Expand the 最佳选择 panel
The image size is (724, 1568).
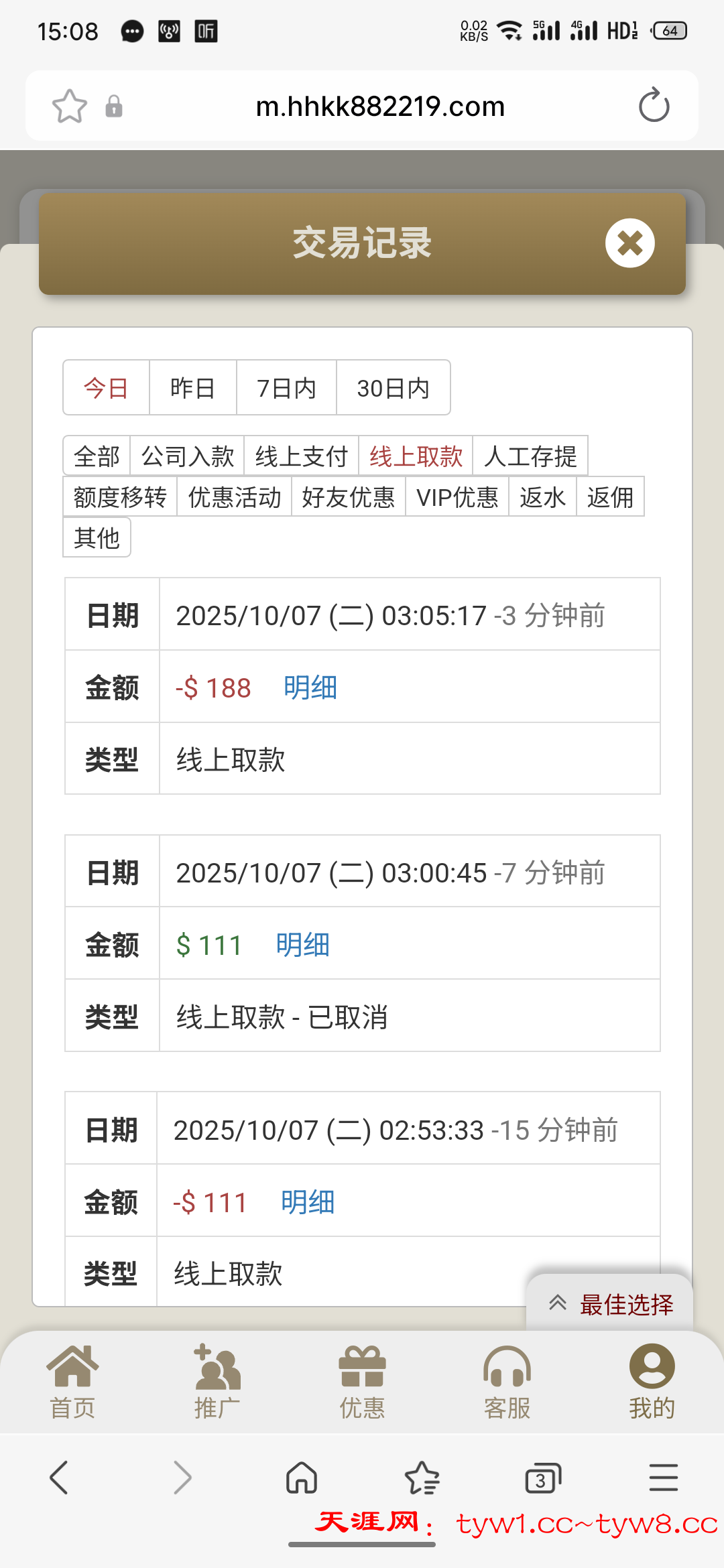610,1304
